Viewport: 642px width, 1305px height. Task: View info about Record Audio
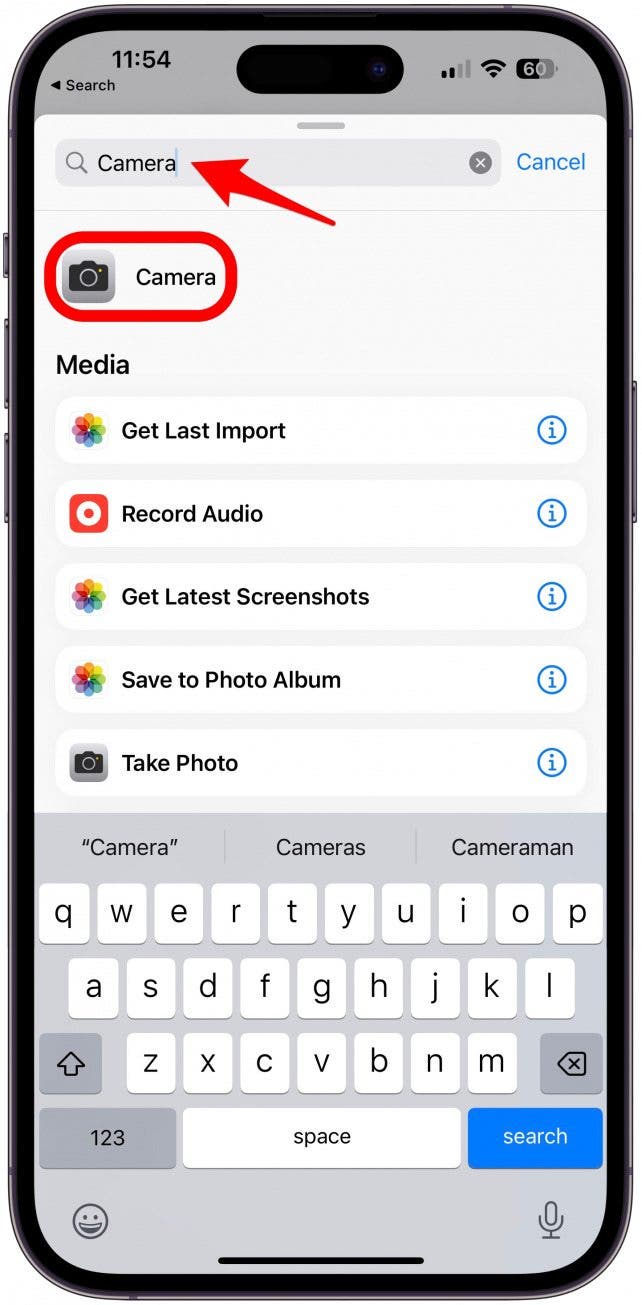click(551, 514)
